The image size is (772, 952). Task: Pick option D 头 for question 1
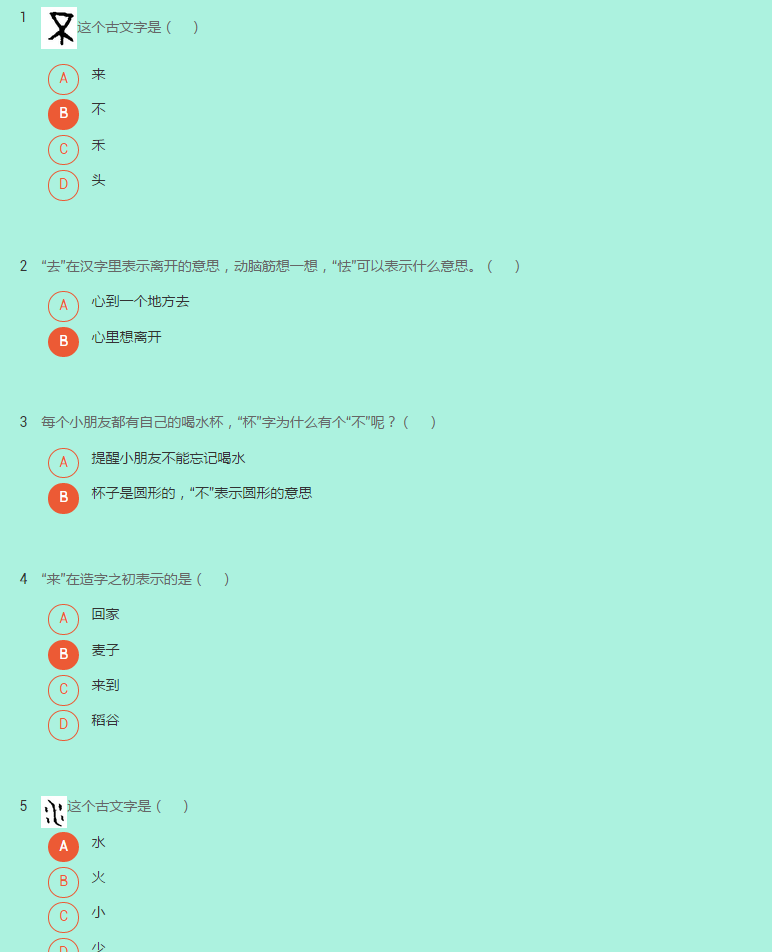coord(63,185)
